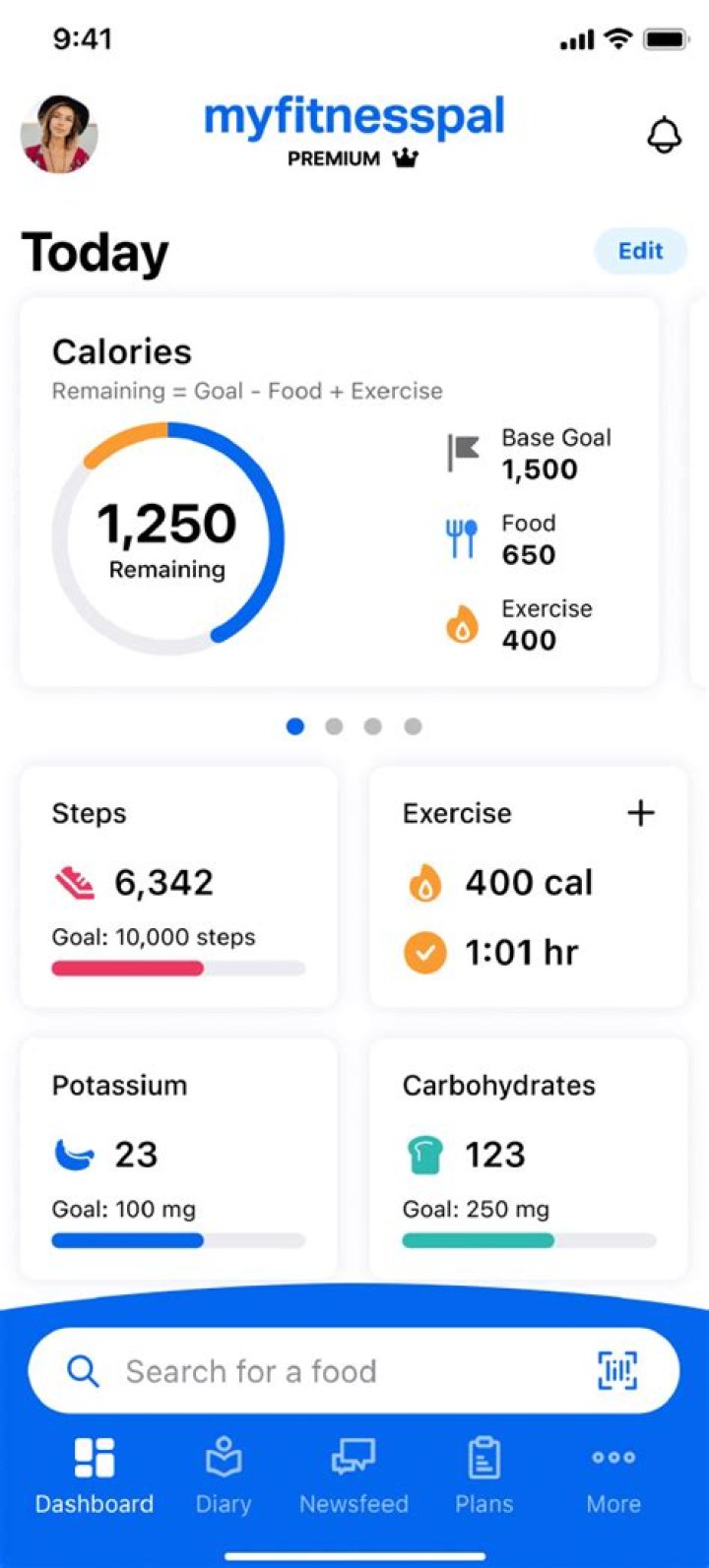This screenshot has width=709, height=1568.
Task: View the Carbohydrates card details
Action: pyautogui.click(x=529, y=1158)
